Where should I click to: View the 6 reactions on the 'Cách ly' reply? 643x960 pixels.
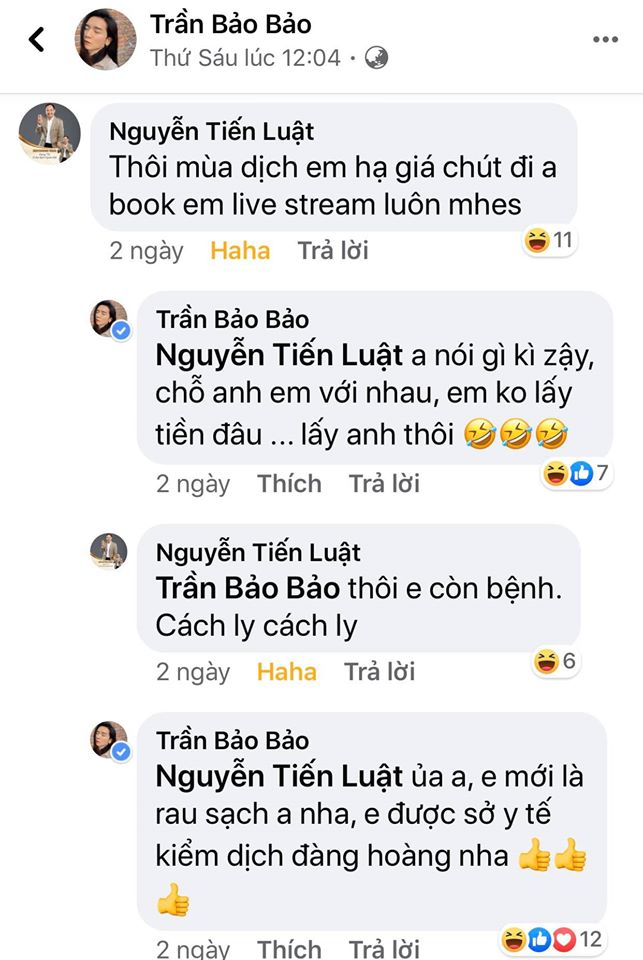[556, 660]
